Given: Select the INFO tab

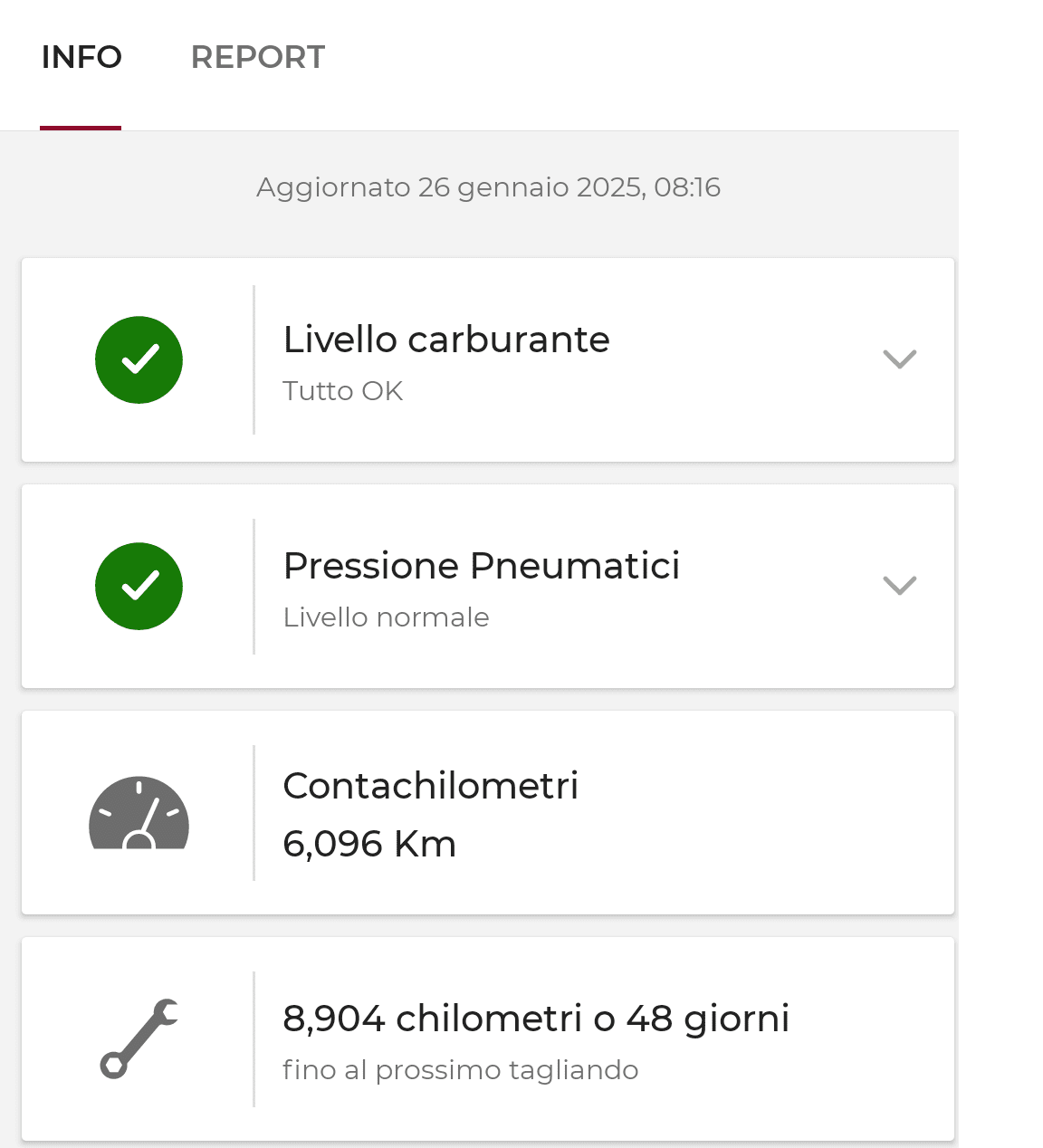Looking at the screenshot, I should [x=81, y=57].
